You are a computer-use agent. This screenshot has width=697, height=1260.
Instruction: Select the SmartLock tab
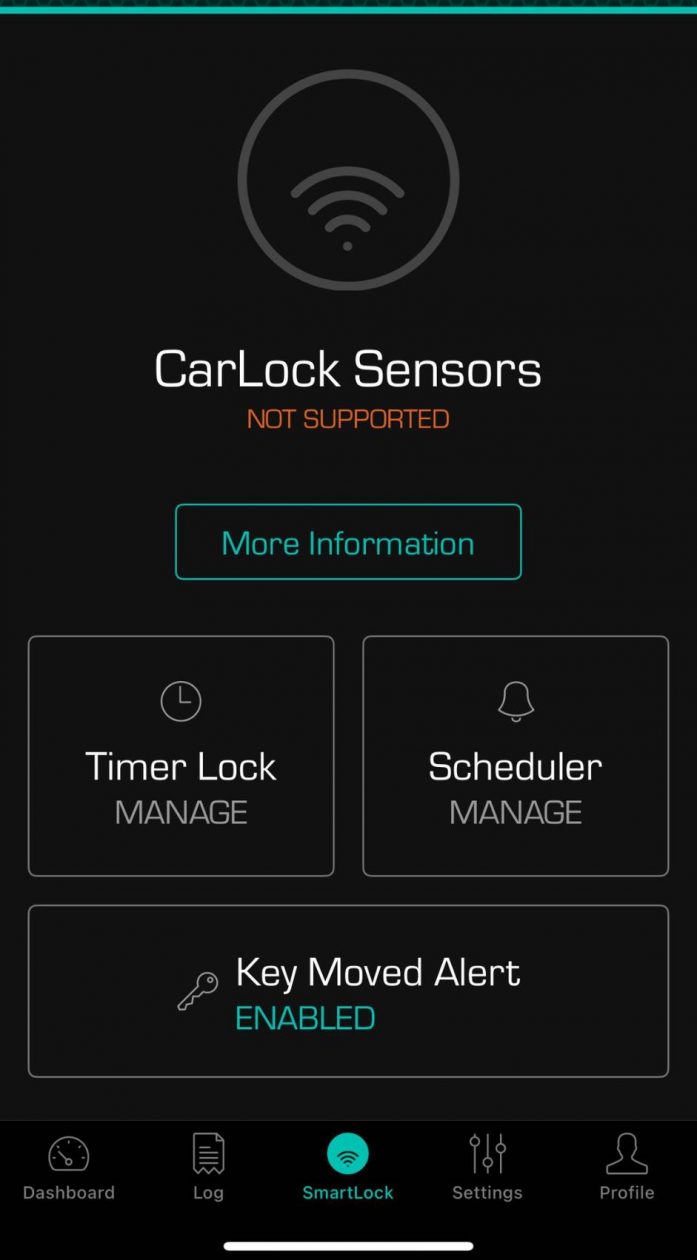348,1168
